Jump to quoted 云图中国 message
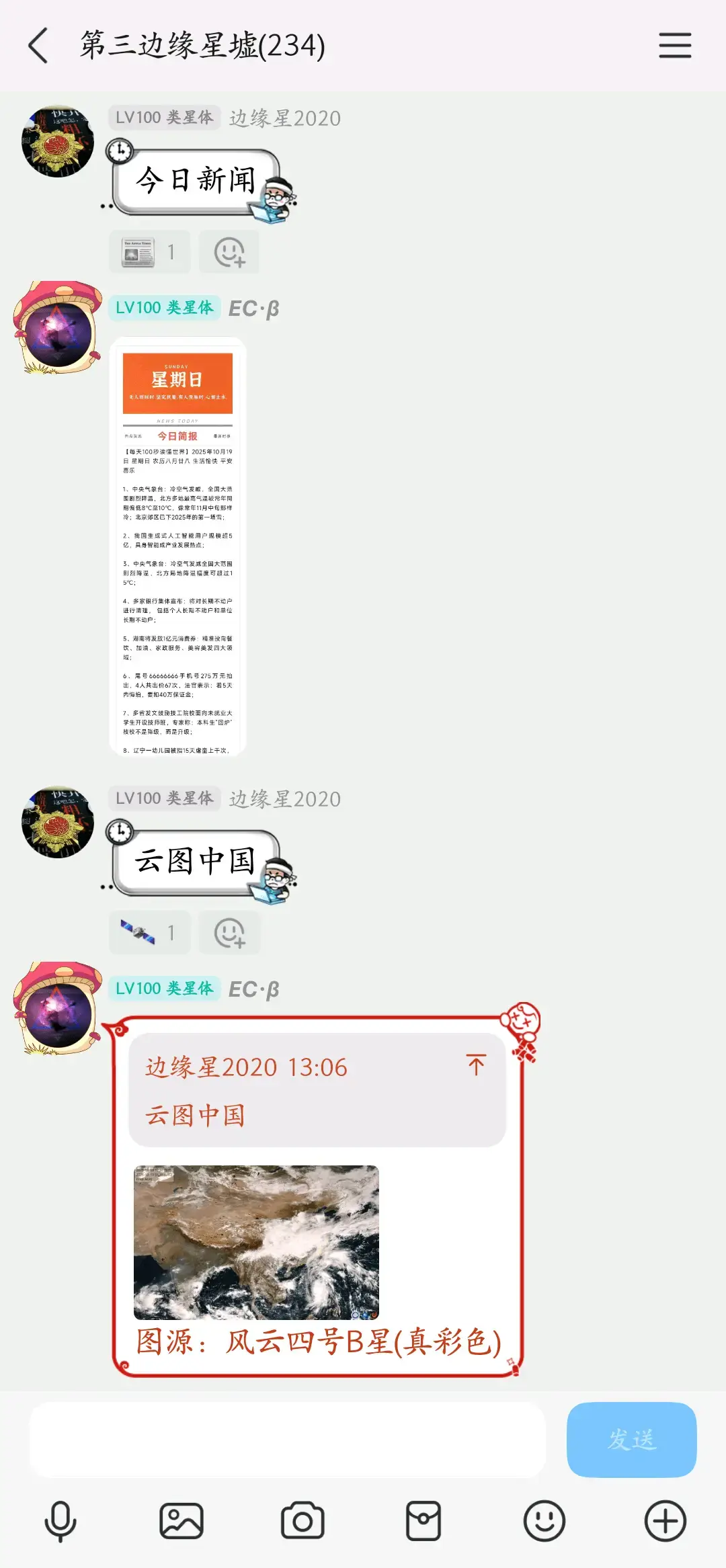 (476, 1065)
